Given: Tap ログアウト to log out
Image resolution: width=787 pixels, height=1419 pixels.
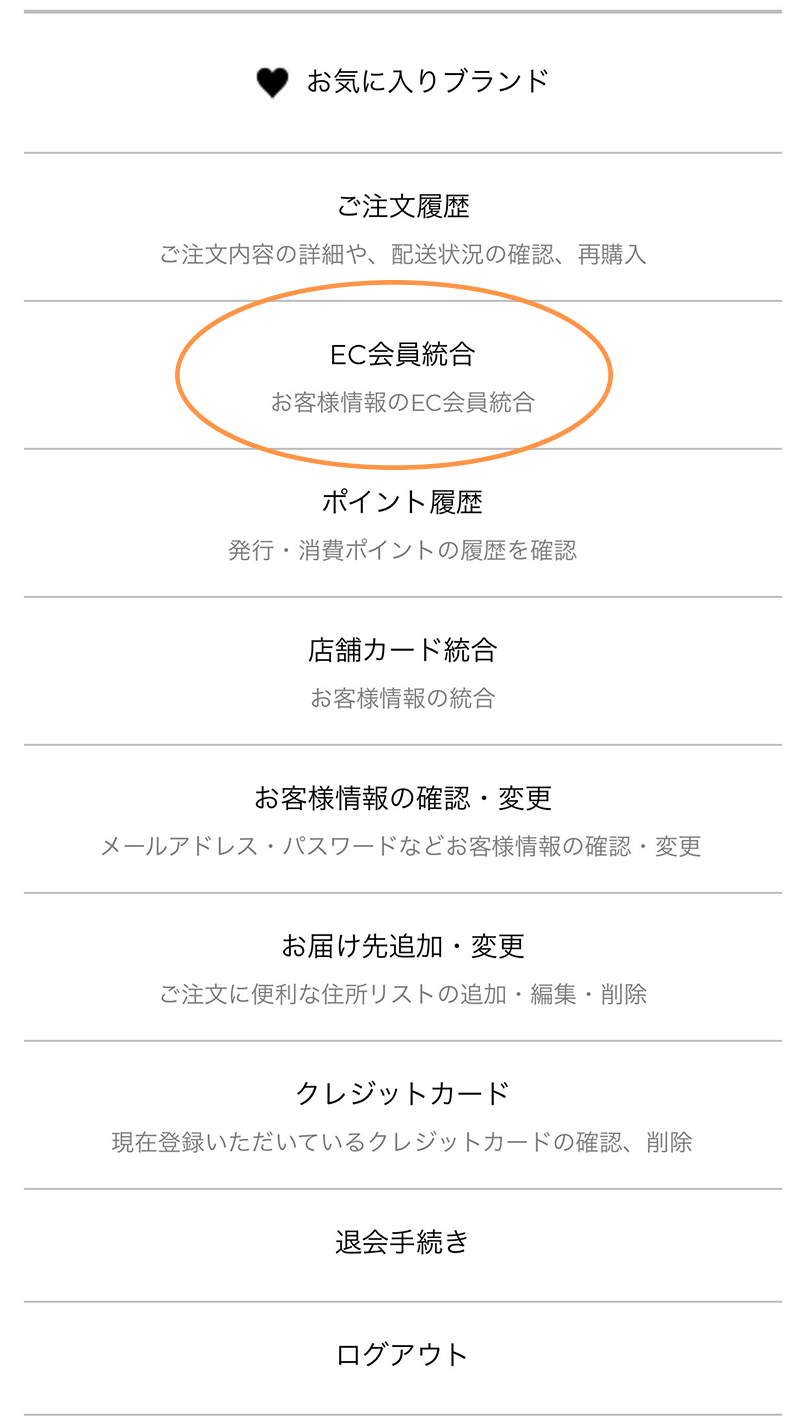Looking at the screenshot, I should pos(402,1356).
